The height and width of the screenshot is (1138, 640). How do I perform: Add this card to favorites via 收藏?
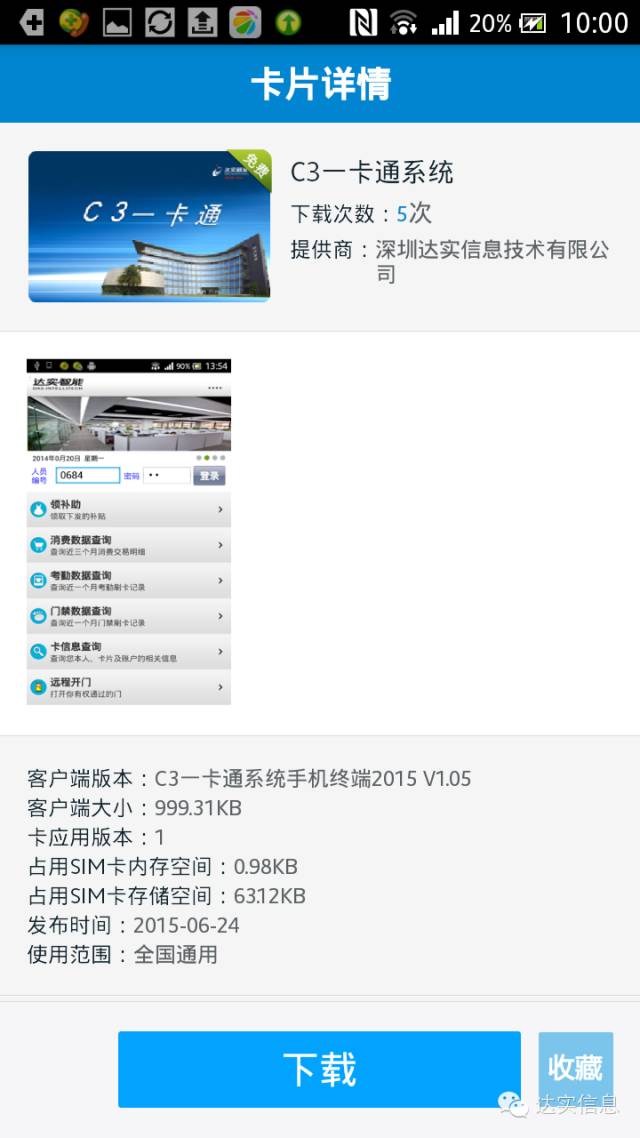coord(575,1068)
